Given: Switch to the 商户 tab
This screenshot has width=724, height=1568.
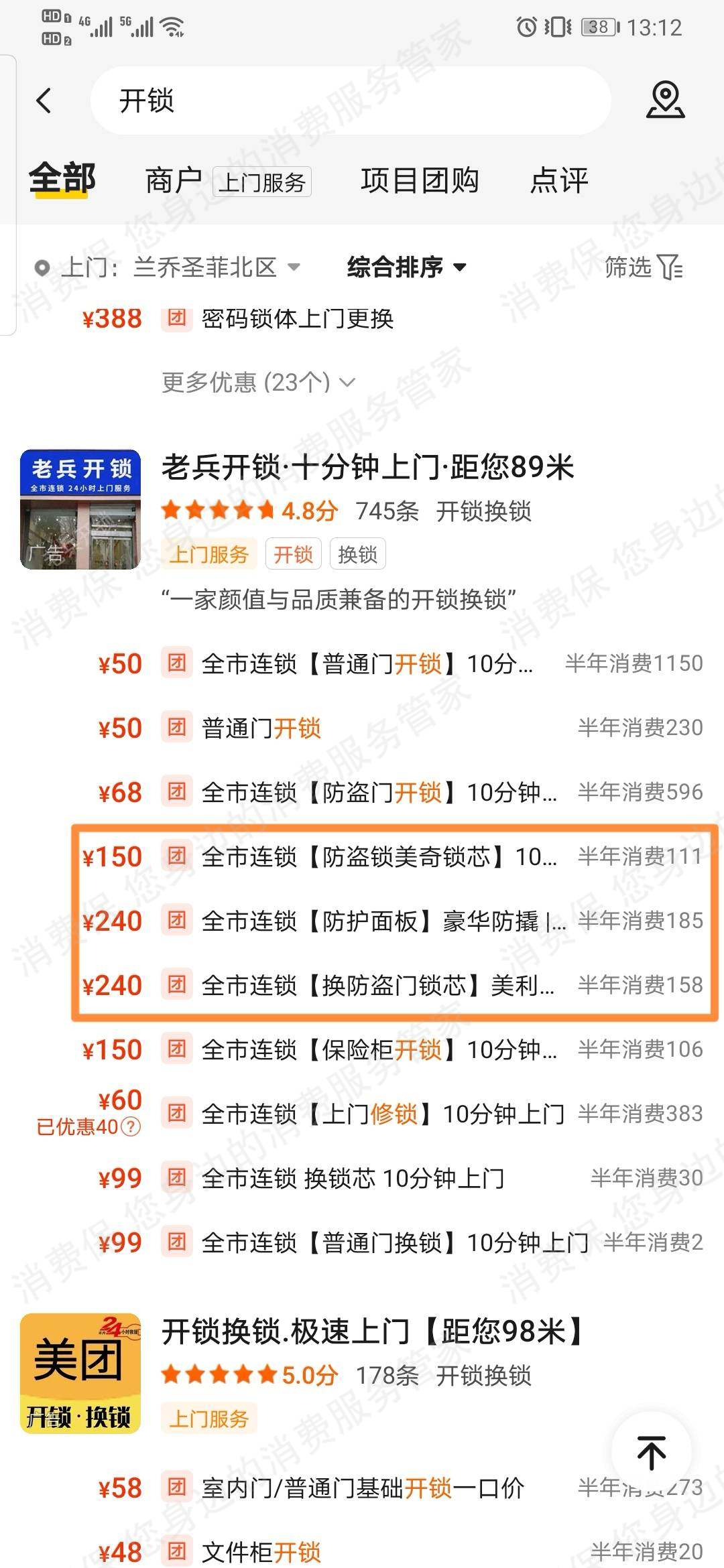Looking at the screenshot, I should tap(173, 181).
